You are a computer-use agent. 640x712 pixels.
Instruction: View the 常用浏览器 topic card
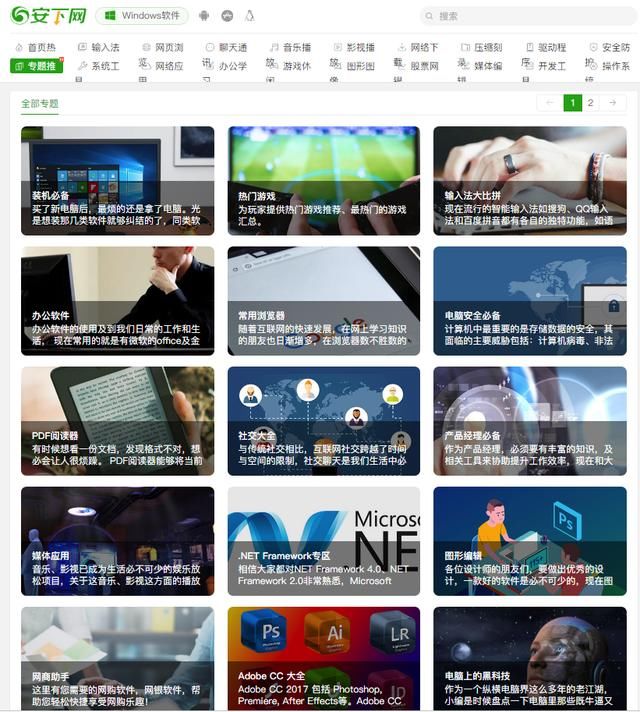(323, 300)
